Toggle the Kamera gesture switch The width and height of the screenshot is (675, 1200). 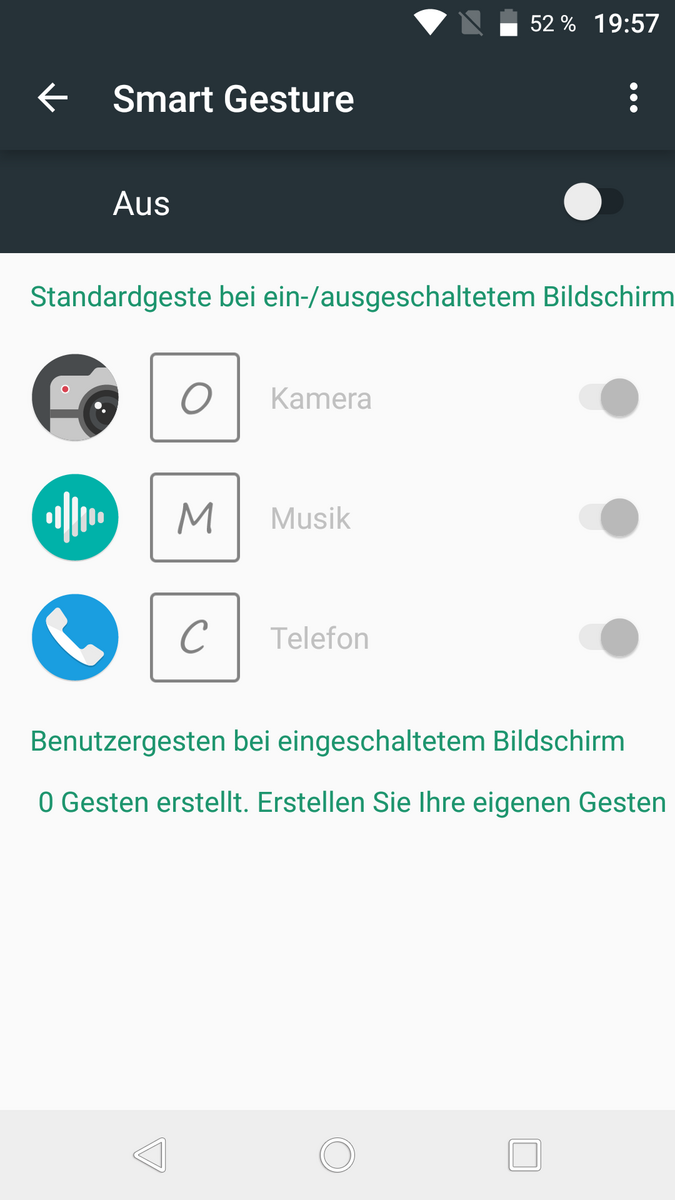pyautogui.click(x=609, y=398)
